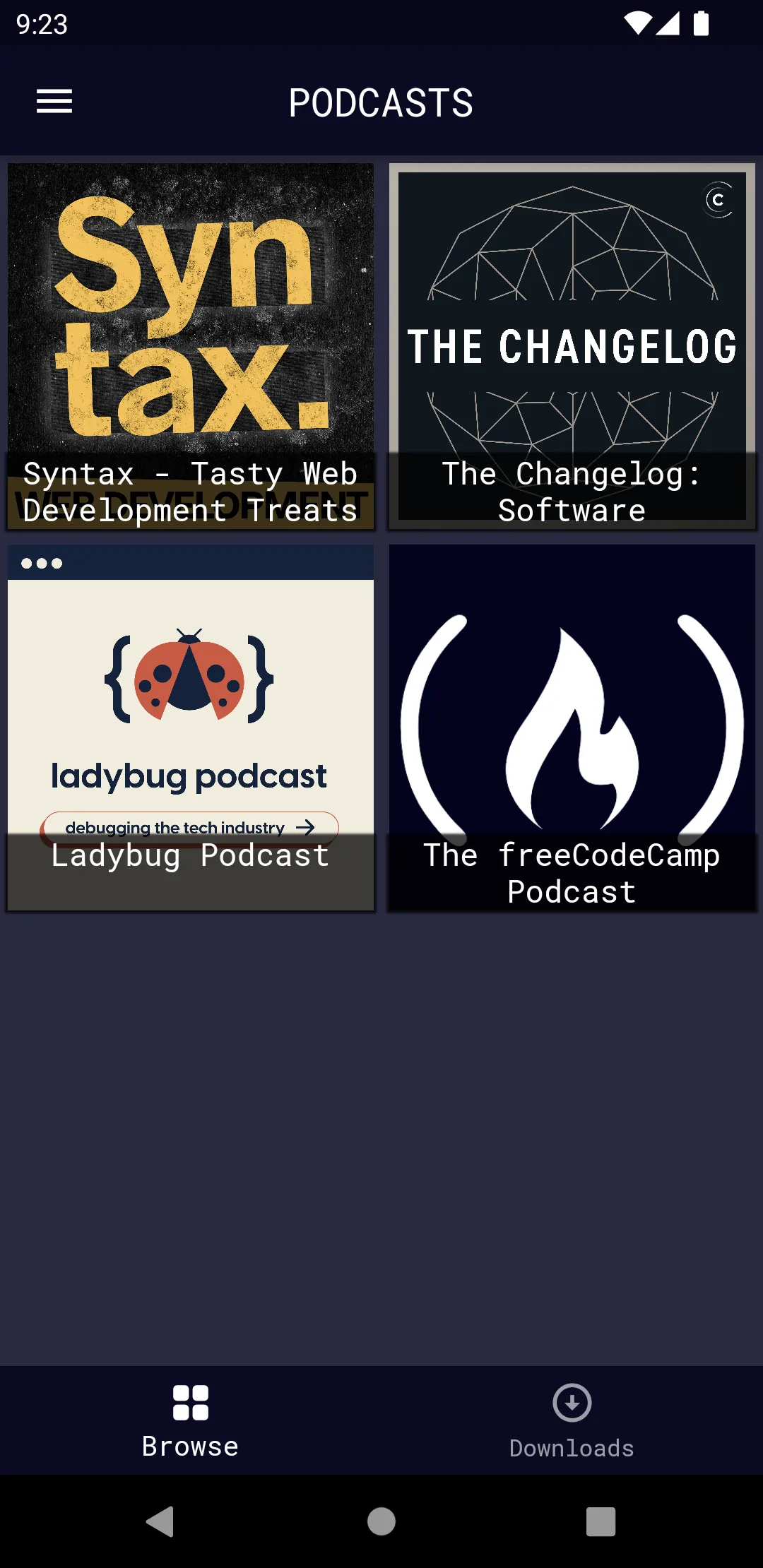
Task: Open the navigation drawer menu
Action: pyautogui.click(x=54, y=102)
